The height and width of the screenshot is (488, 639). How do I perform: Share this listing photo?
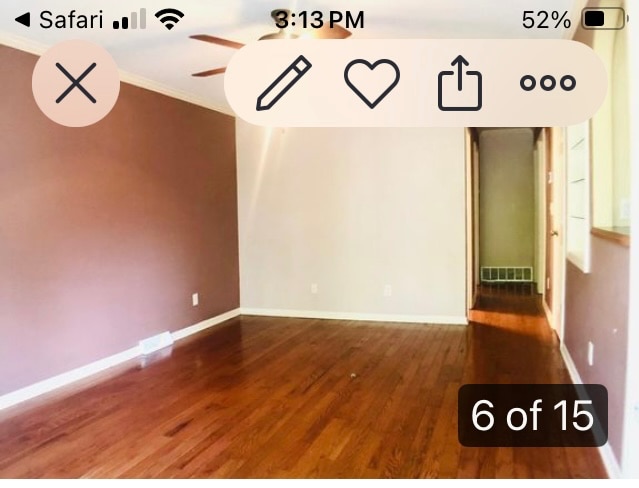460,84
